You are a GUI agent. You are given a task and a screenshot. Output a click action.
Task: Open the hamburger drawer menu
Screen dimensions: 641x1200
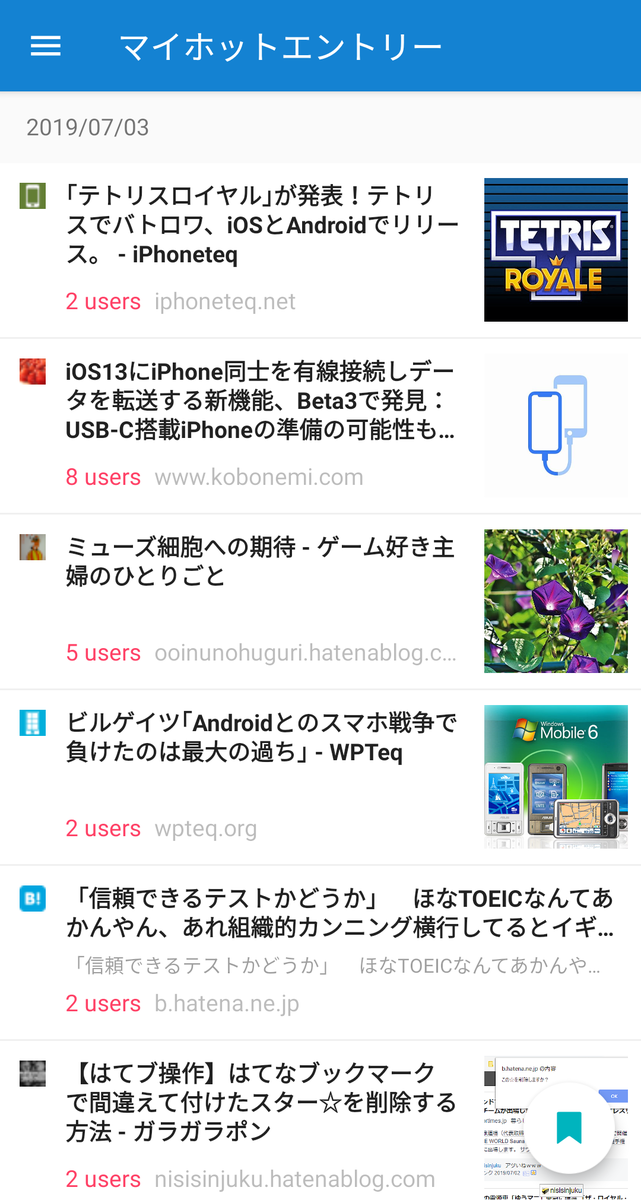click(46, 46)
